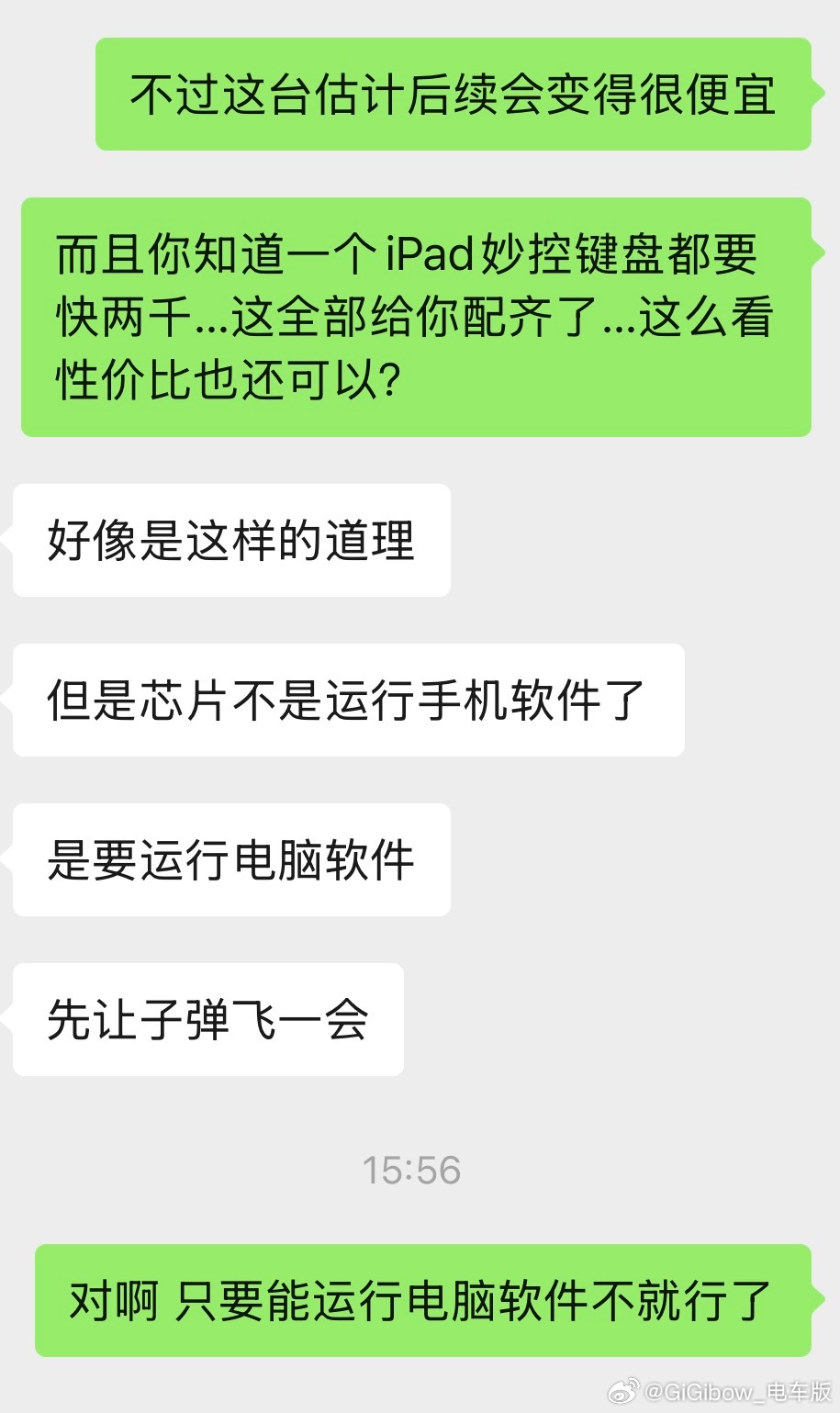Tap the word '对啊' in the bottom bubble
840x1413 pixels.
click(110, 1297)
